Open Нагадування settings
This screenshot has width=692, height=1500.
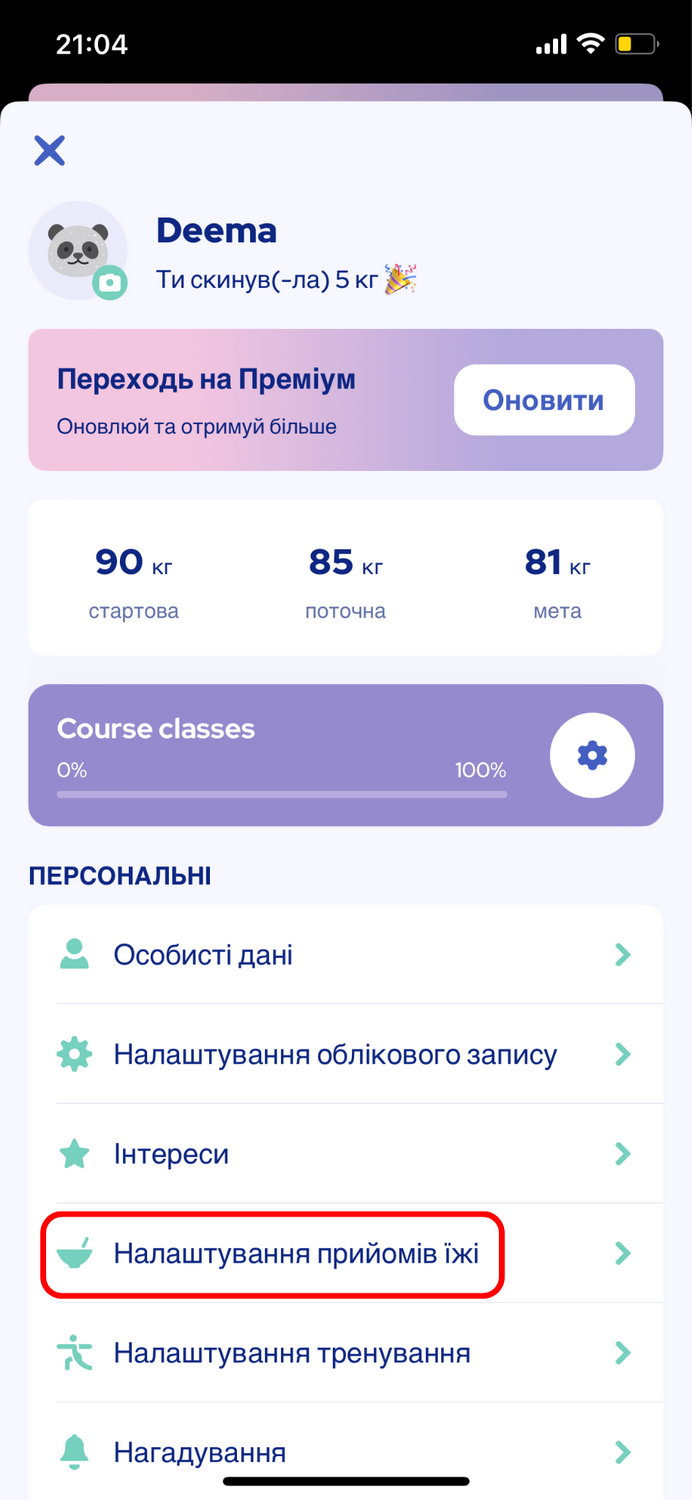click(x=346, y=1451)
